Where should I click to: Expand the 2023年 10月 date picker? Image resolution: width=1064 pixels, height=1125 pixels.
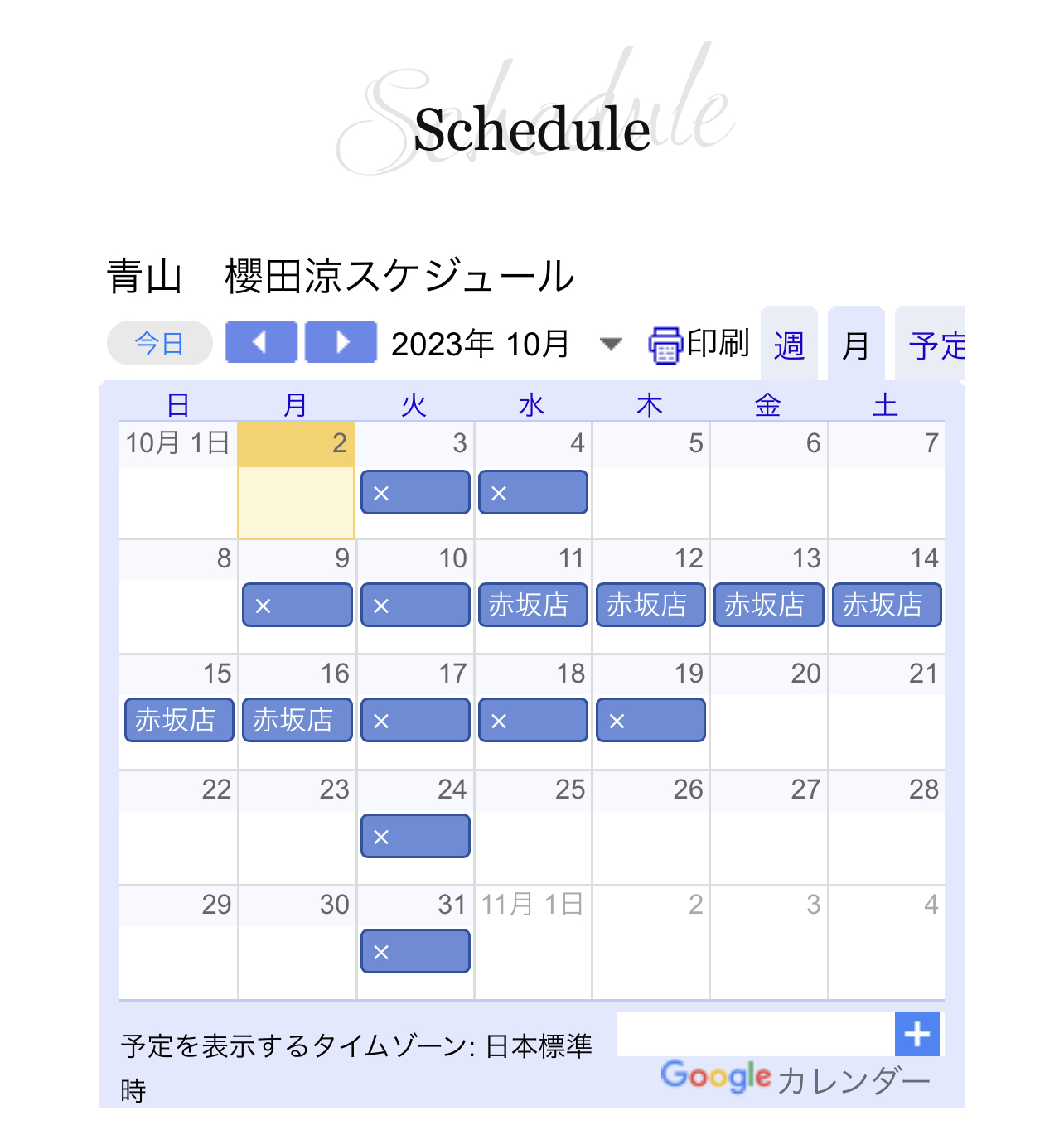[x=611, y=344]
